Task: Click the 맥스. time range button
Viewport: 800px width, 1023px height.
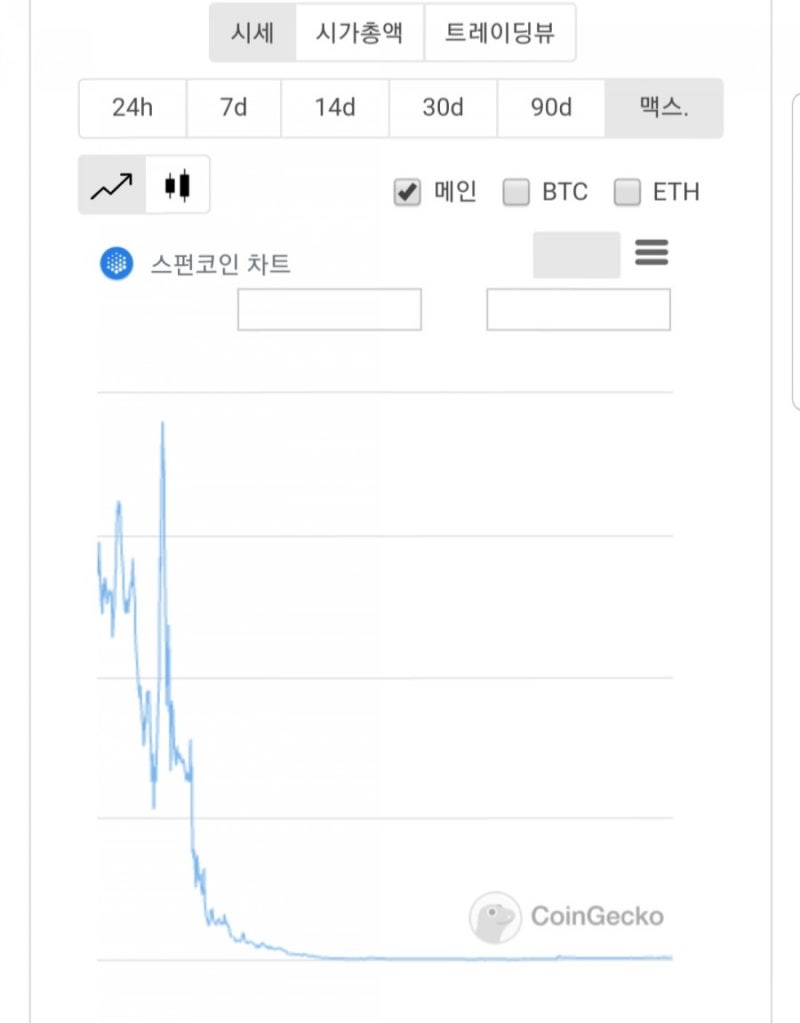Action: tap(663, 108)
